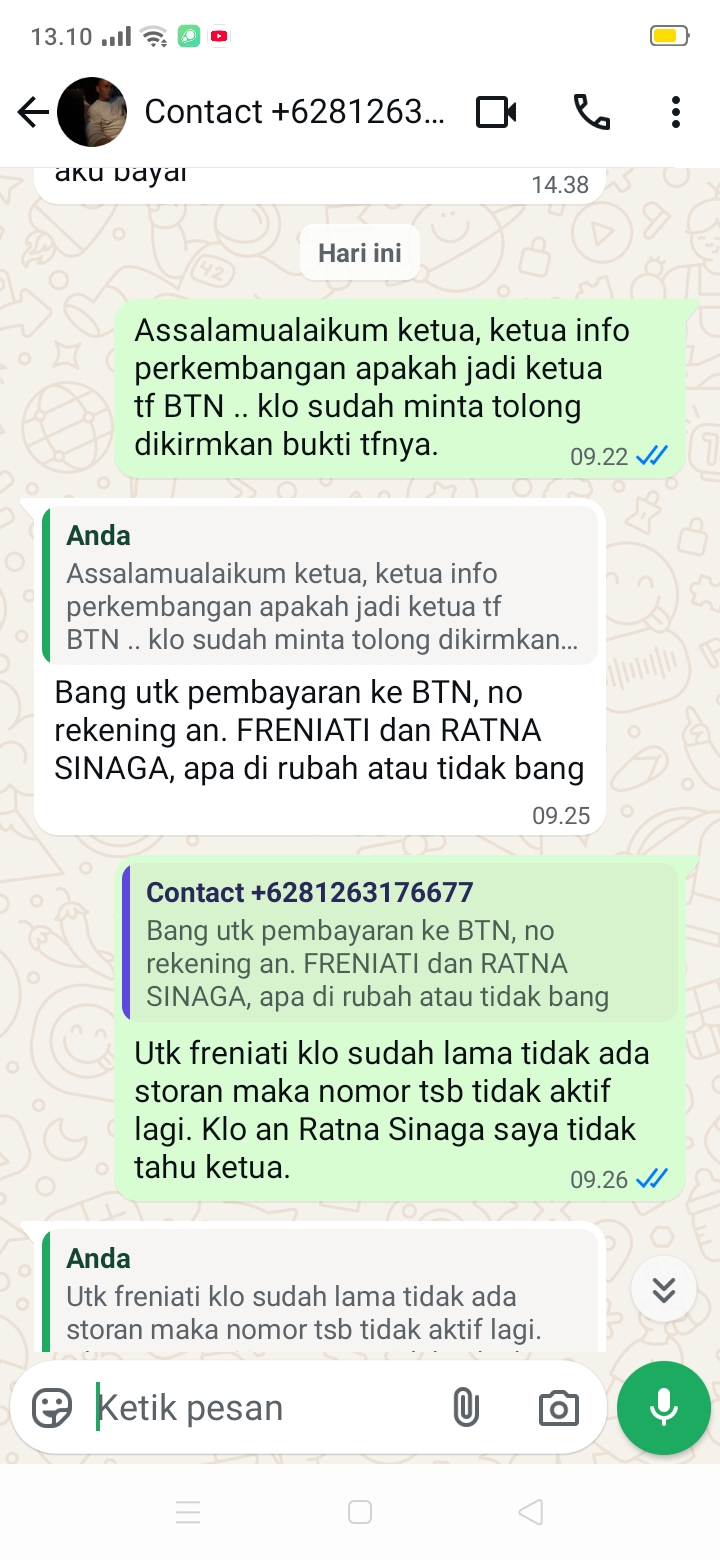
Task: Go to the home screen
Action: coord(360,1512)
